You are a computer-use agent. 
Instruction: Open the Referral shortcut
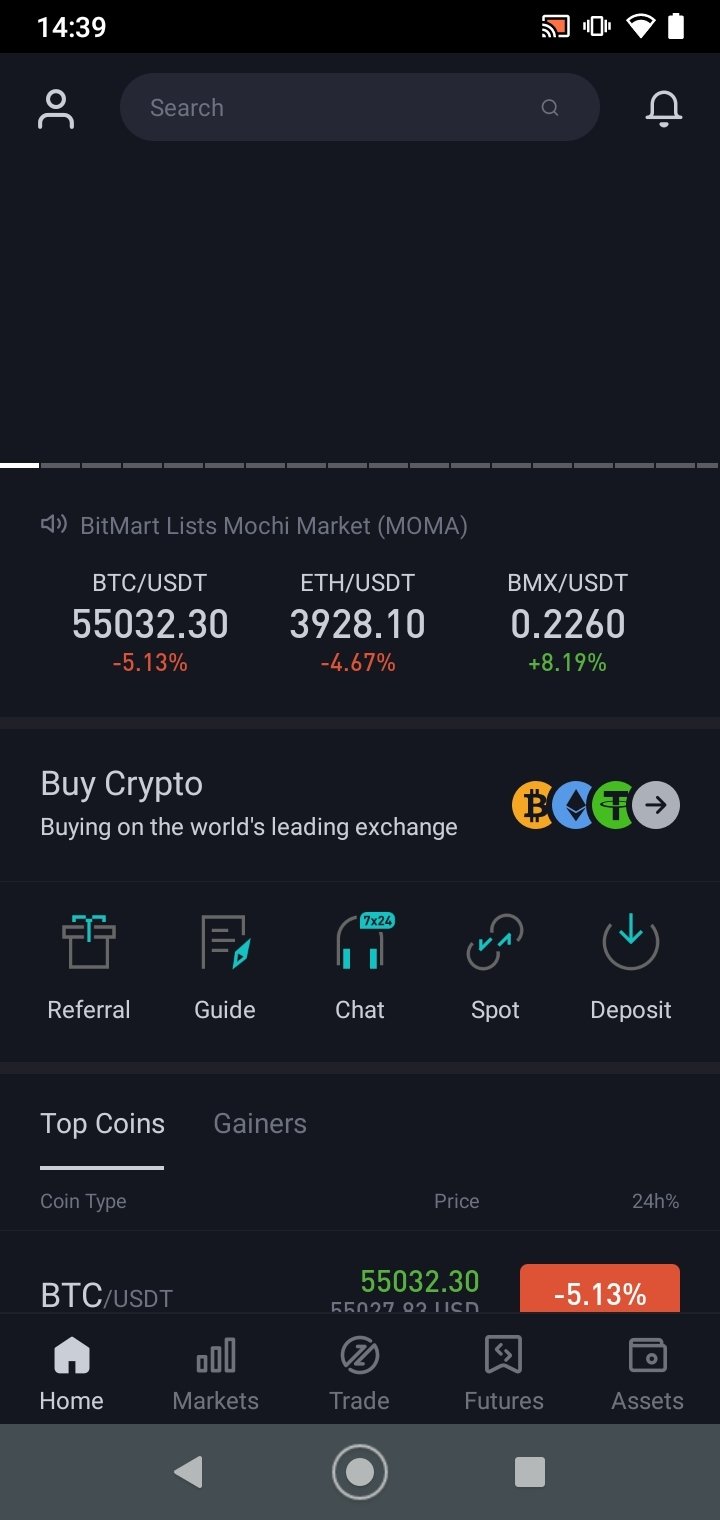(x=89, y=966)
